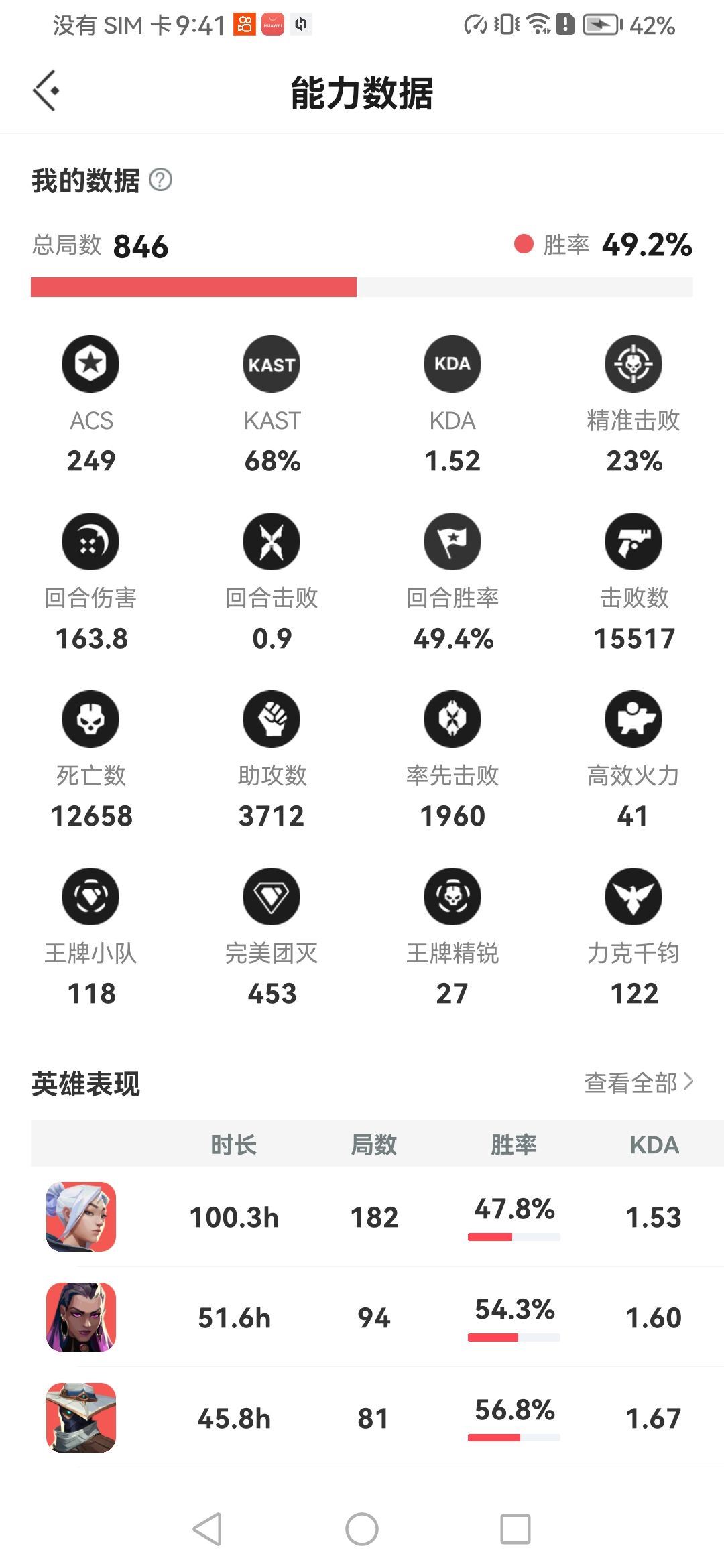Tap the 王牌小队 emblem icon
Image resolution: width=724 pixels, height=1568 pixels.
pos(90,896)
